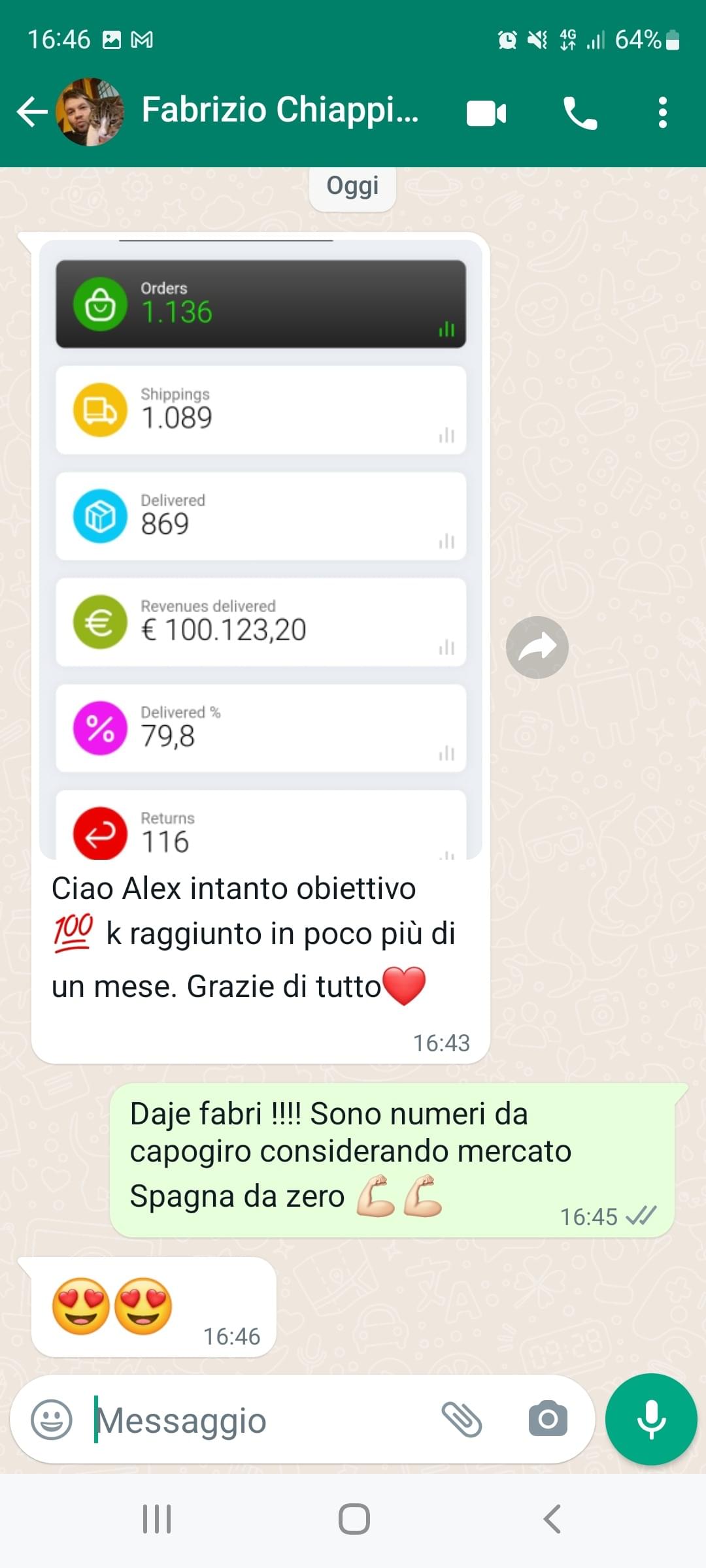Attach a file with the paperclip
This screenshot has width=706, height=1568.
[462, 1419]
